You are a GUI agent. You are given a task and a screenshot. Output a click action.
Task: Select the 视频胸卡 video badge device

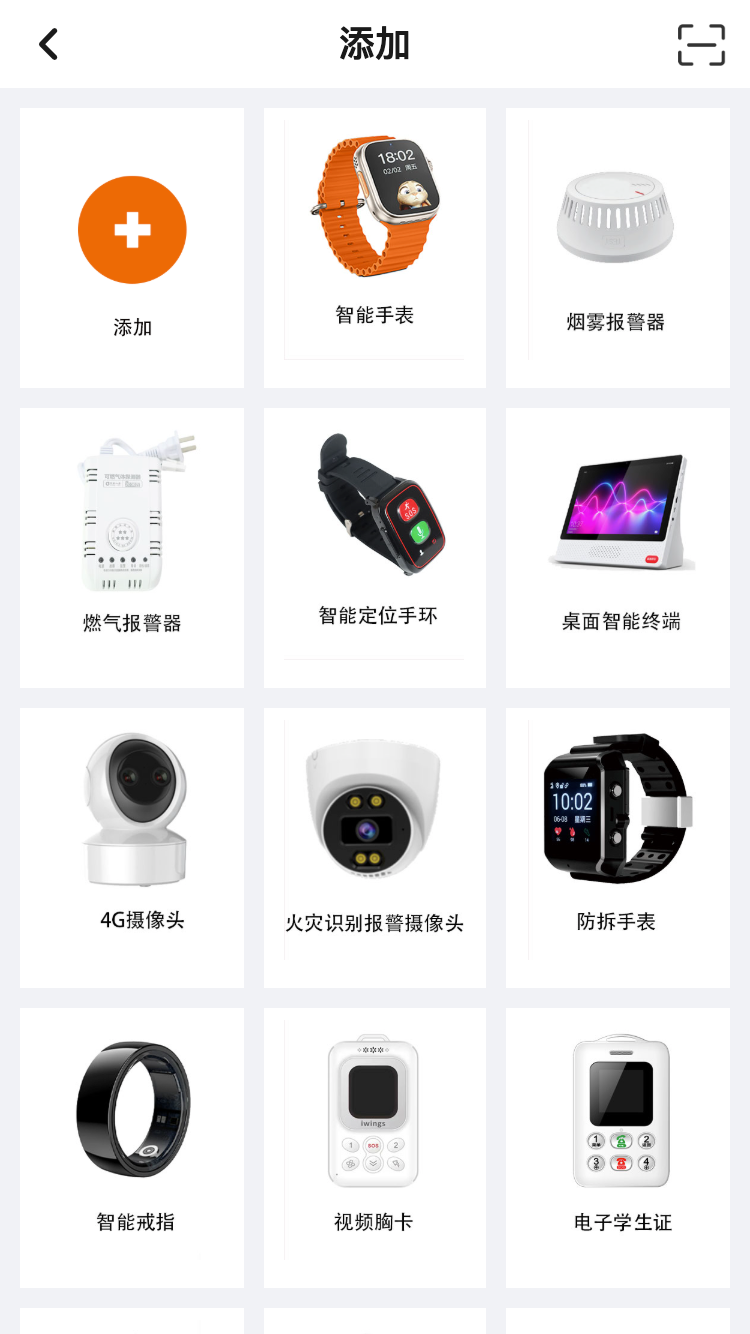374,1147
